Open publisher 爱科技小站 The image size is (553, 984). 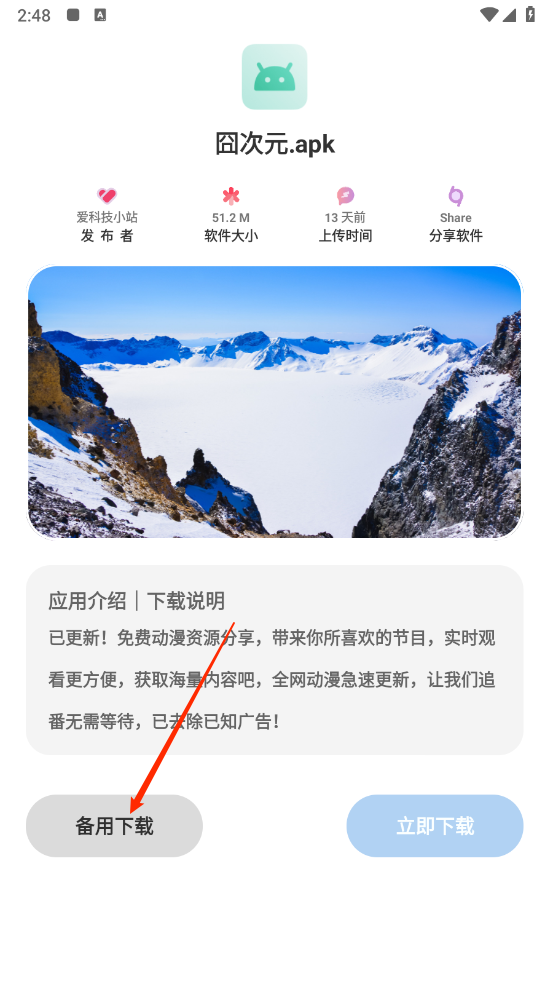click(x=107, y=215)
